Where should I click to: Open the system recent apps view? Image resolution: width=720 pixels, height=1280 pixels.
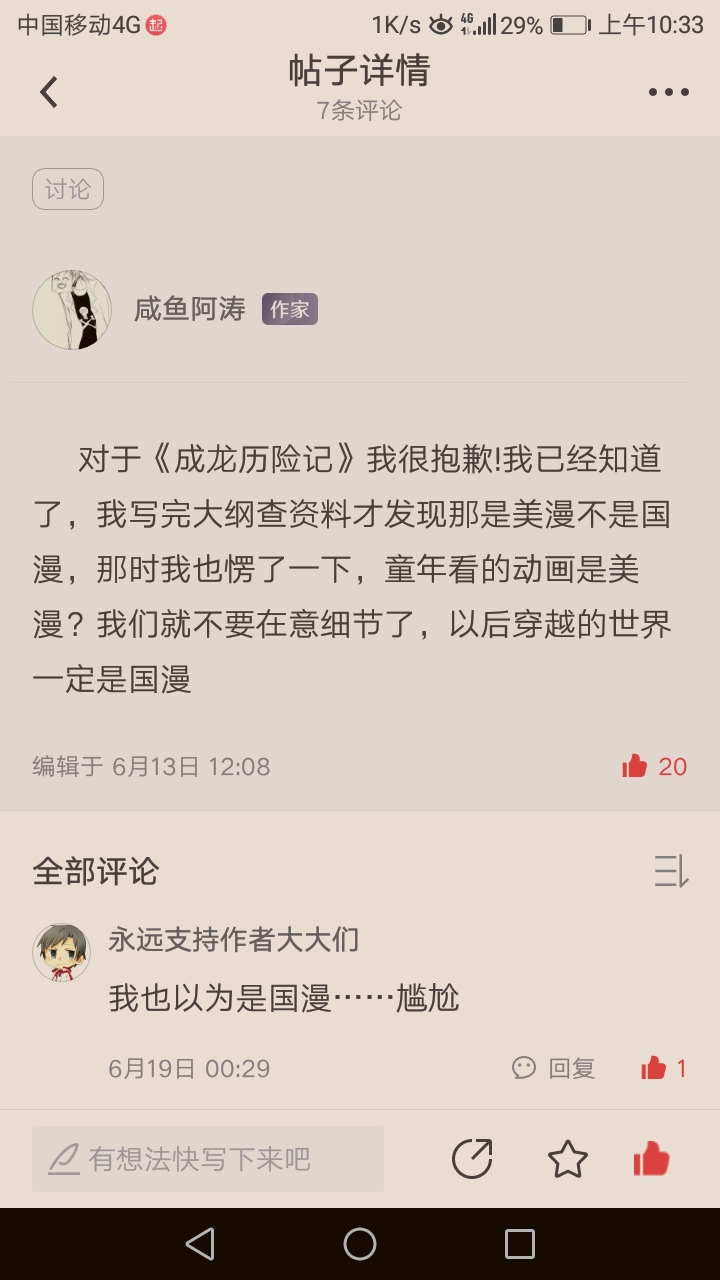pyautogui.click(x=520, y=1244)
